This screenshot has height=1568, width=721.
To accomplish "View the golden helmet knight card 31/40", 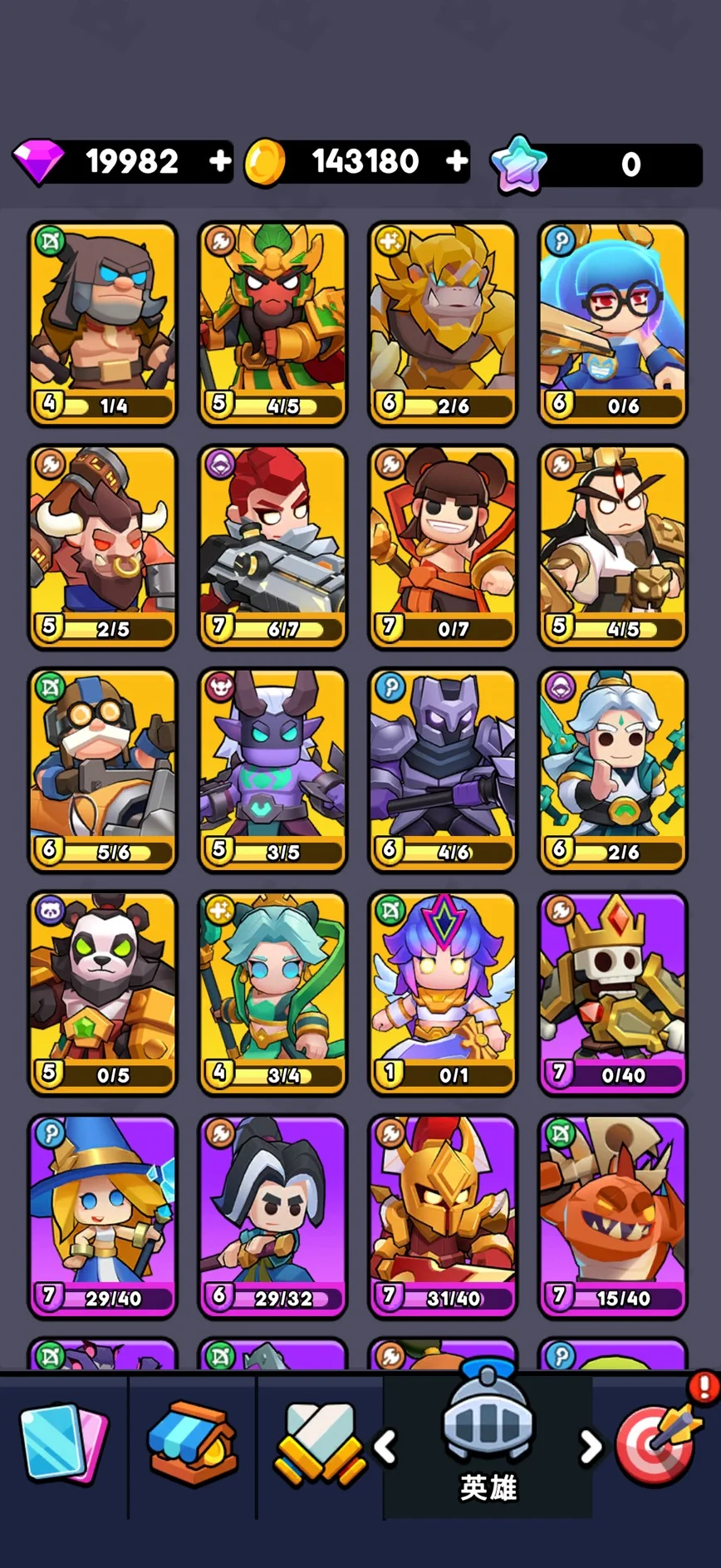I will point(443,1216).
